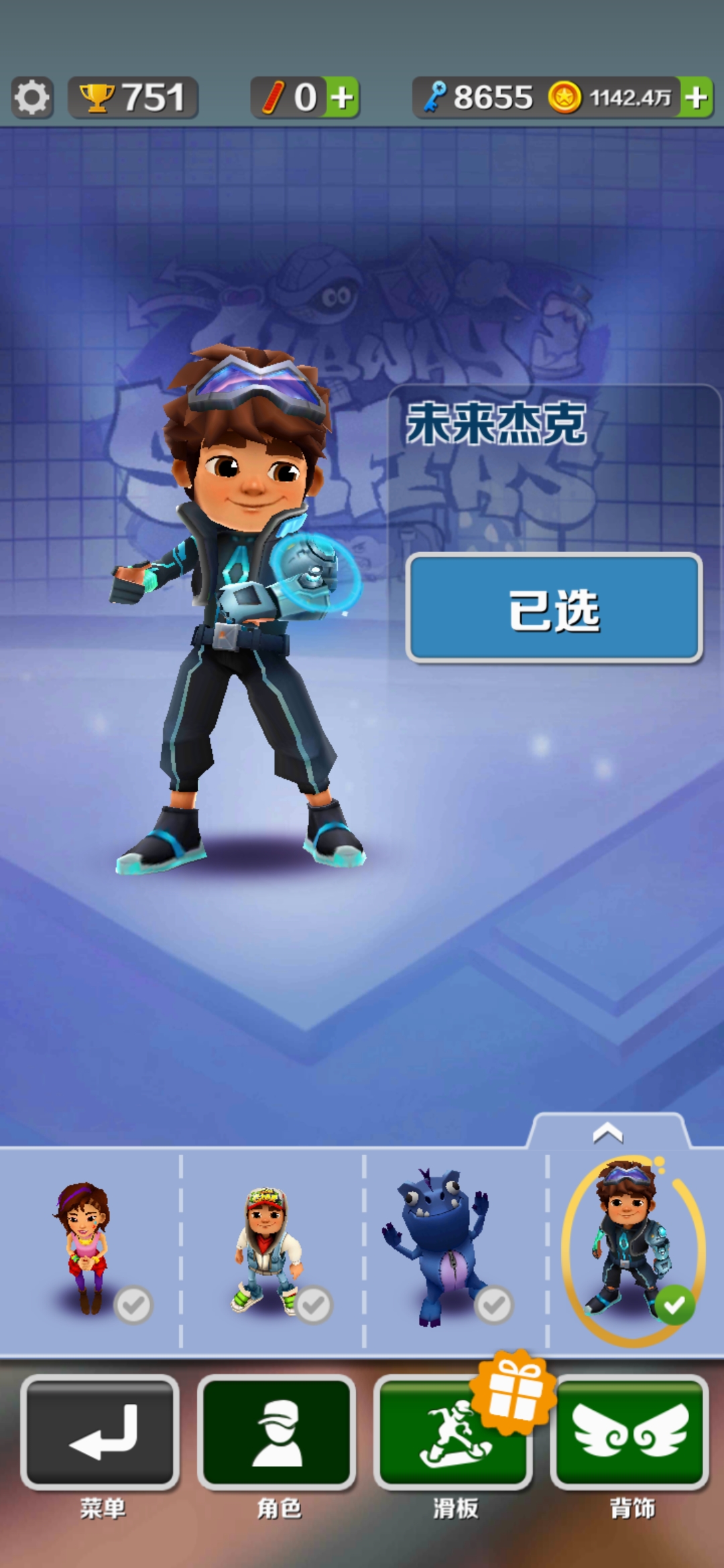Open the trophy score 751 panel

[133, 98]
